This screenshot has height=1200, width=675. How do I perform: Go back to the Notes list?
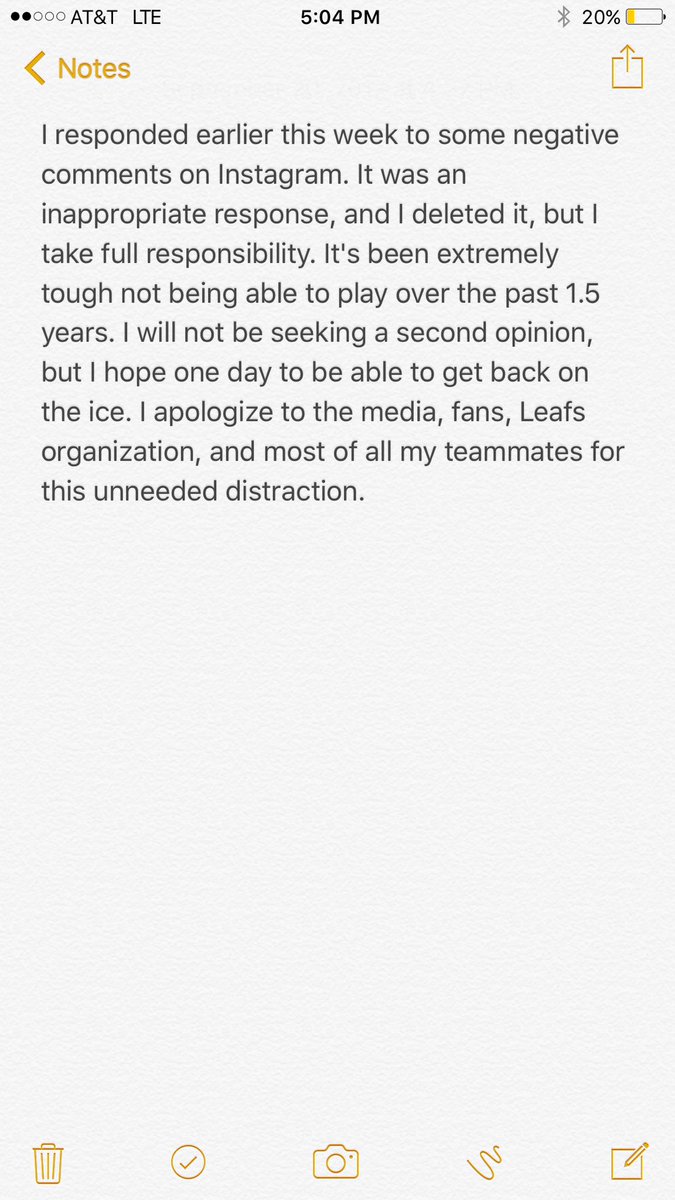click(77, 69)
